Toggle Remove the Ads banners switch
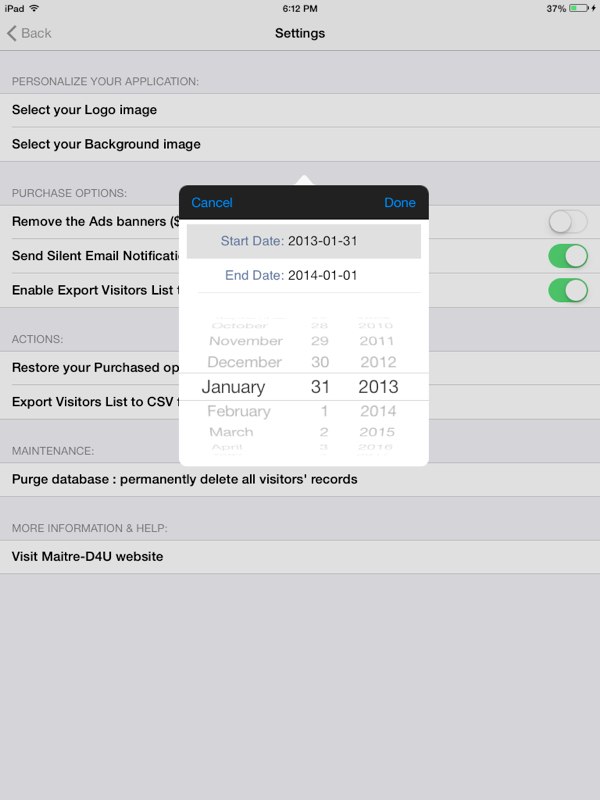The height and width of the screenshot is (800, 600). [x=567, y=221]
